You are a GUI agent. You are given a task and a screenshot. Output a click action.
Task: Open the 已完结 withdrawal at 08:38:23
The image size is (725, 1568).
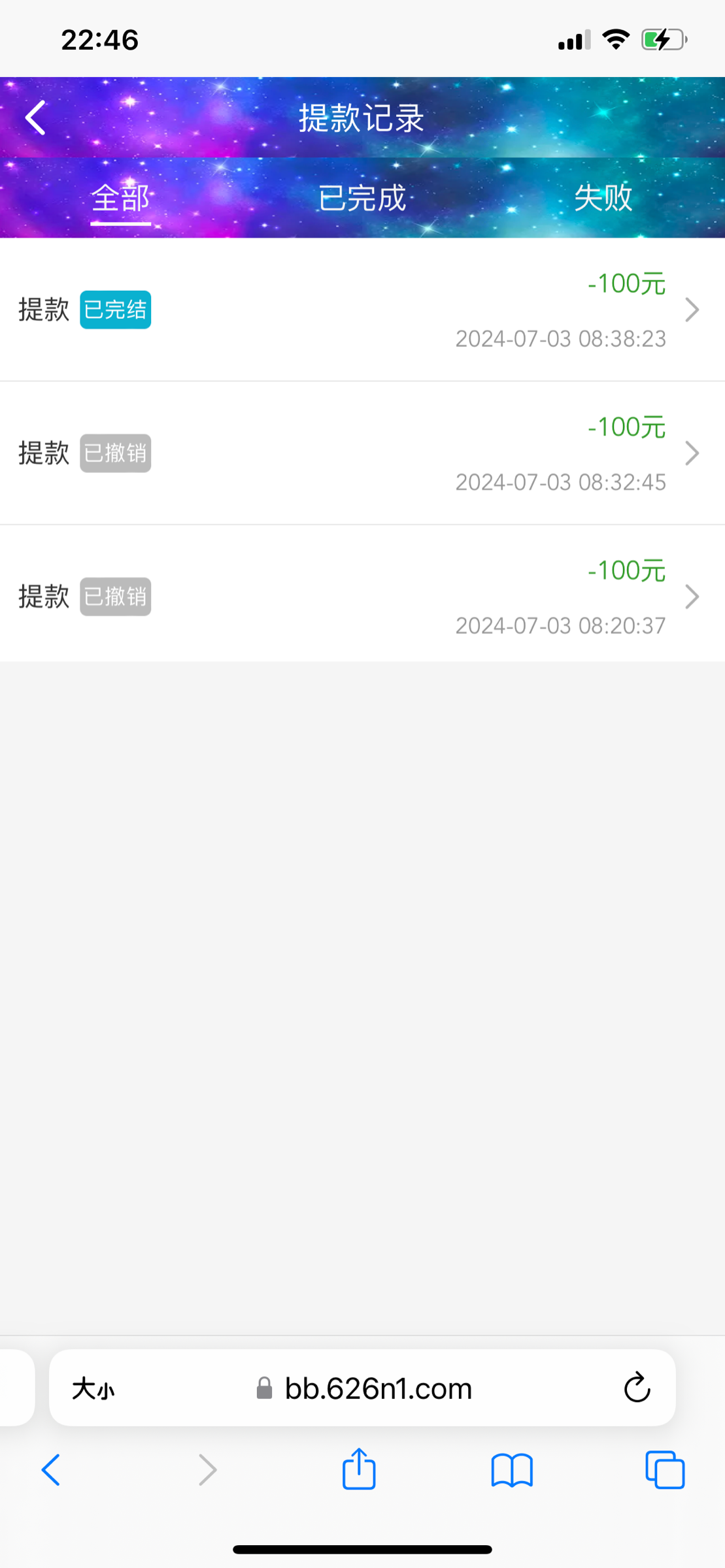(x=362, y=310)
